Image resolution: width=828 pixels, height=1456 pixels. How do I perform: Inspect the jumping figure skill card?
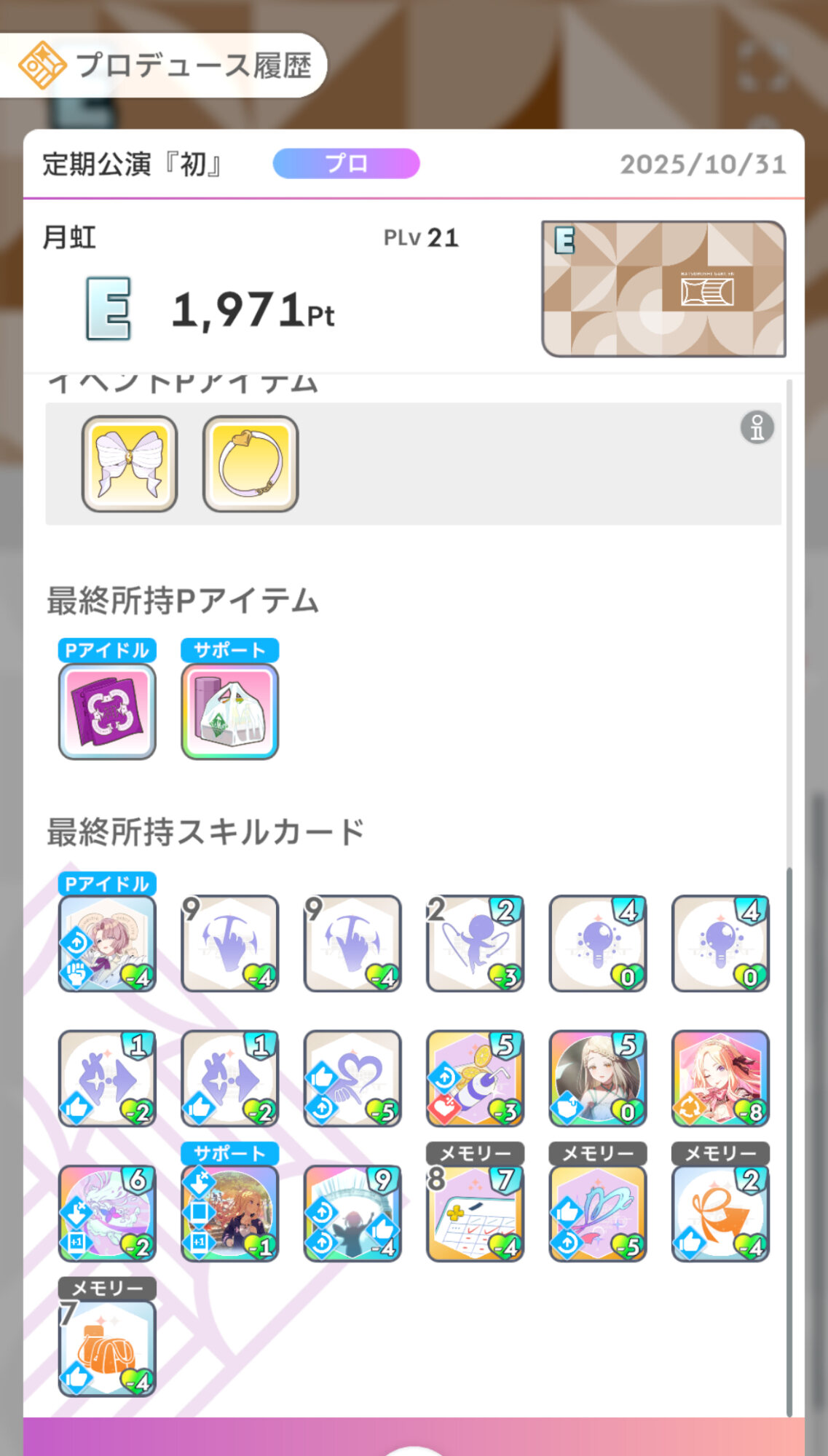pyautogui.click(x=475, y=943)
